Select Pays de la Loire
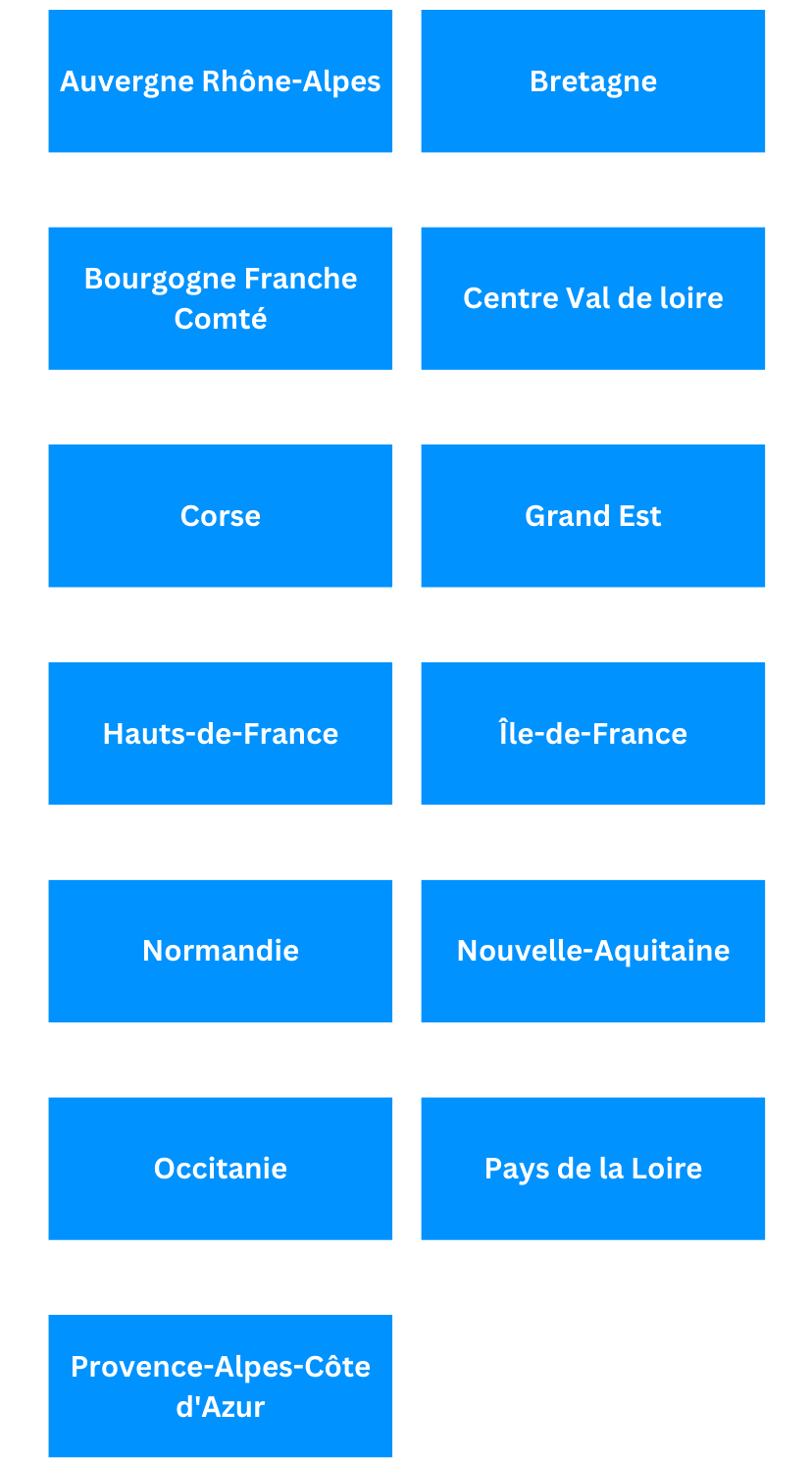Image resolution: width=812 pixels, height=1462 pixels. coord(593,1169)
